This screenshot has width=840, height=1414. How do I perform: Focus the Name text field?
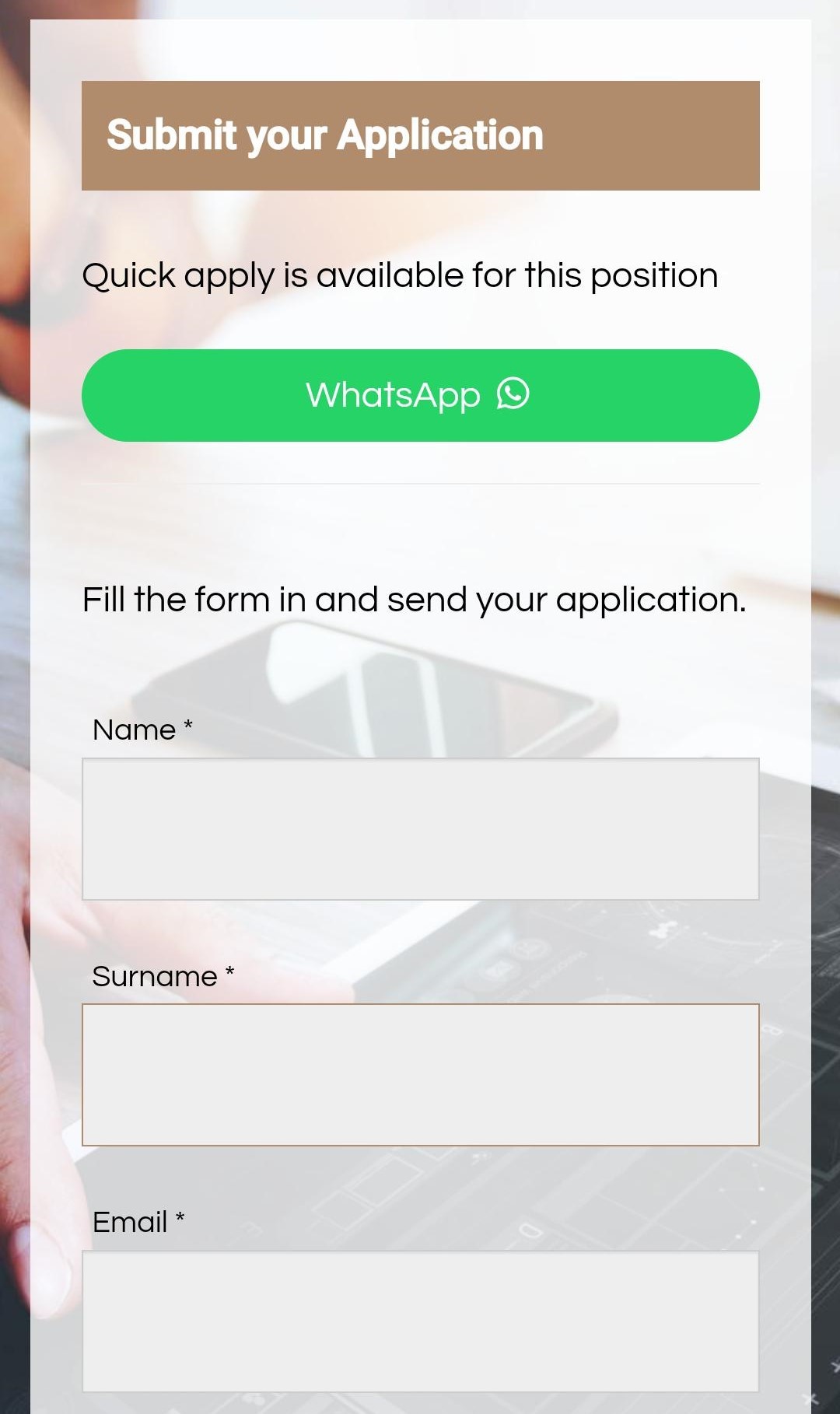[x=420, y=829]
